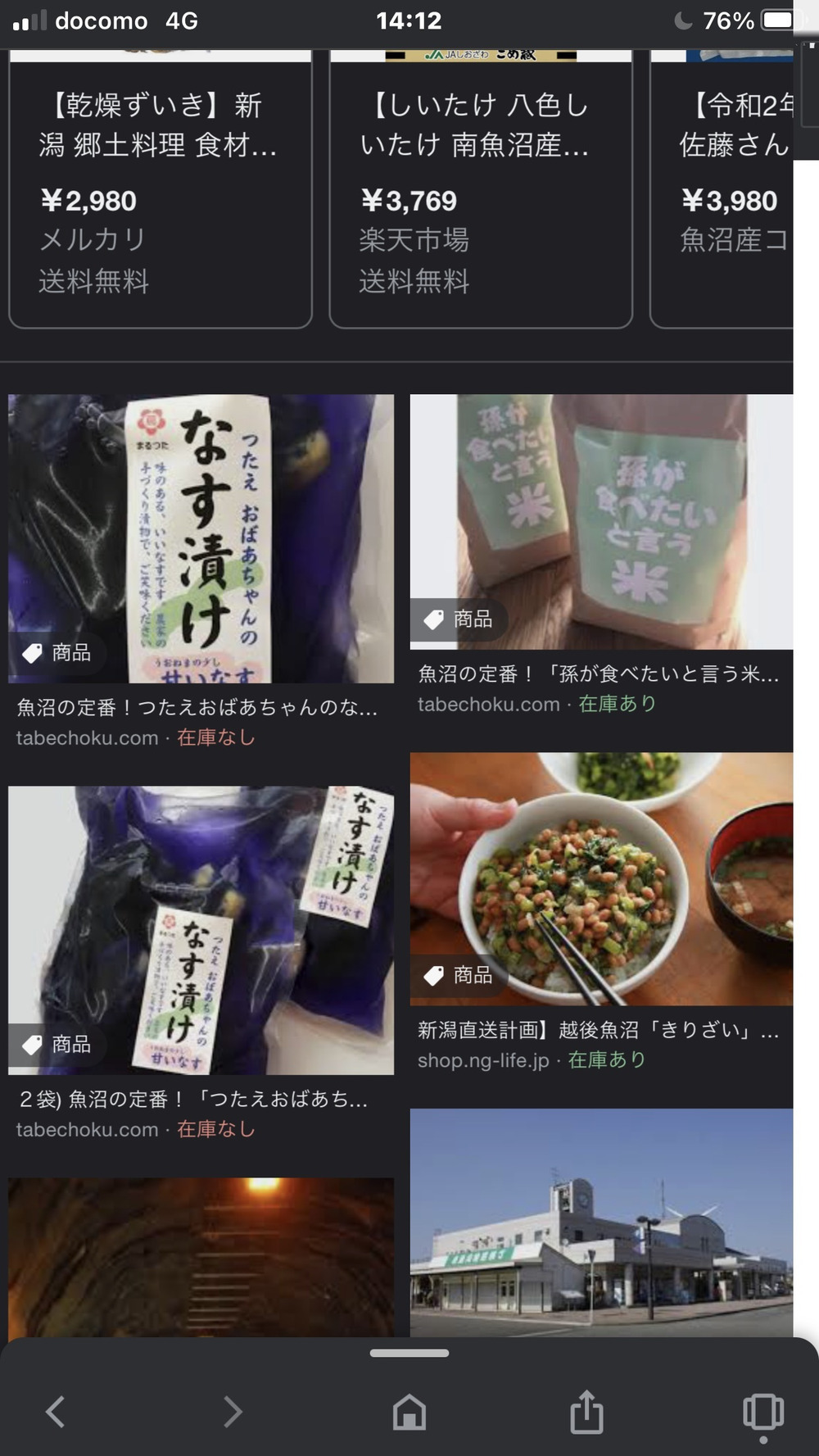
Task: View the dim tunnel photo result
Action: pyautogui.click(x=201, y=1255)
